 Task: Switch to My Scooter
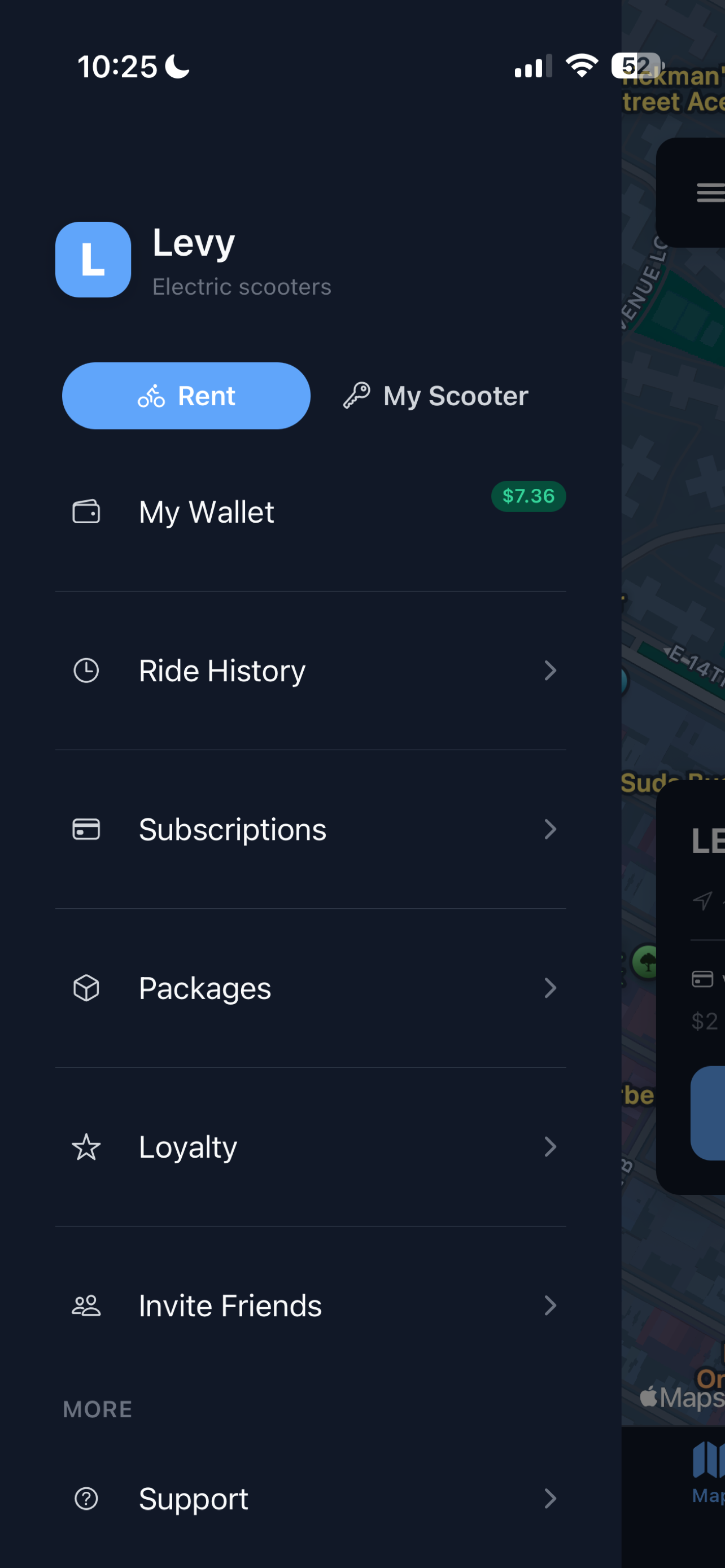436,396
